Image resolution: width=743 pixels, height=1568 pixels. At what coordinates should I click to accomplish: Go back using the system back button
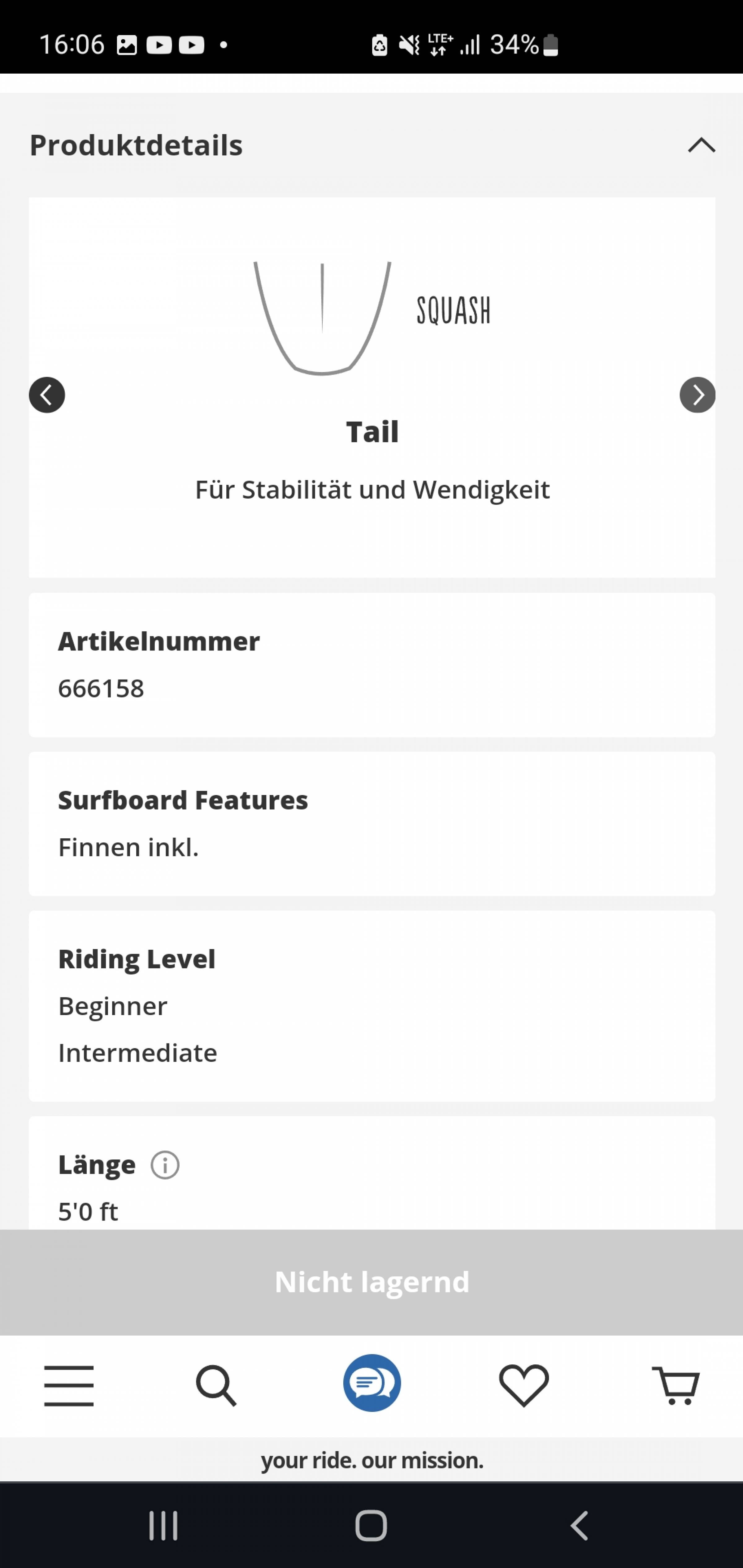[x=579, y=1526]
